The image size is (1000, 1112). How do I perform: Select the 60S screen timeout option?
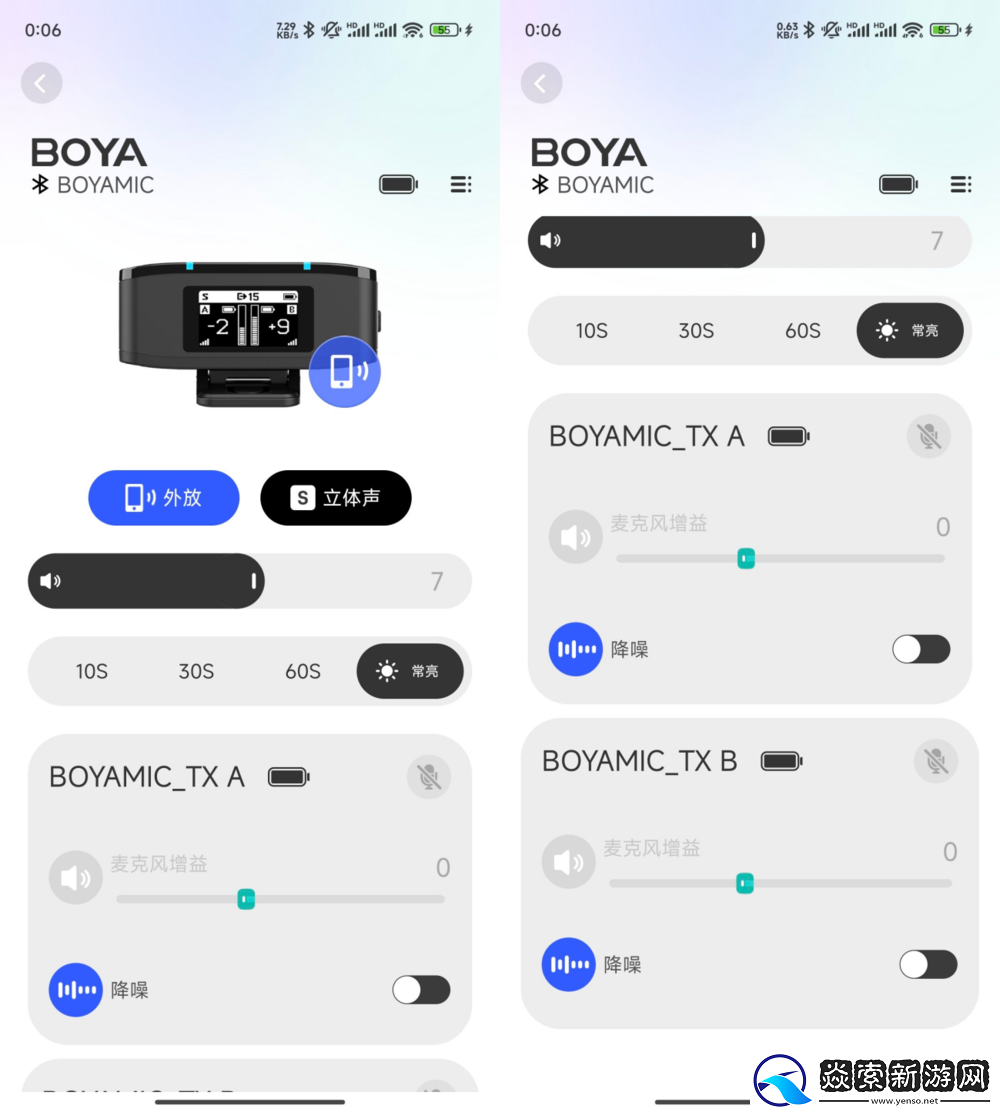click(x=302, y=671)
